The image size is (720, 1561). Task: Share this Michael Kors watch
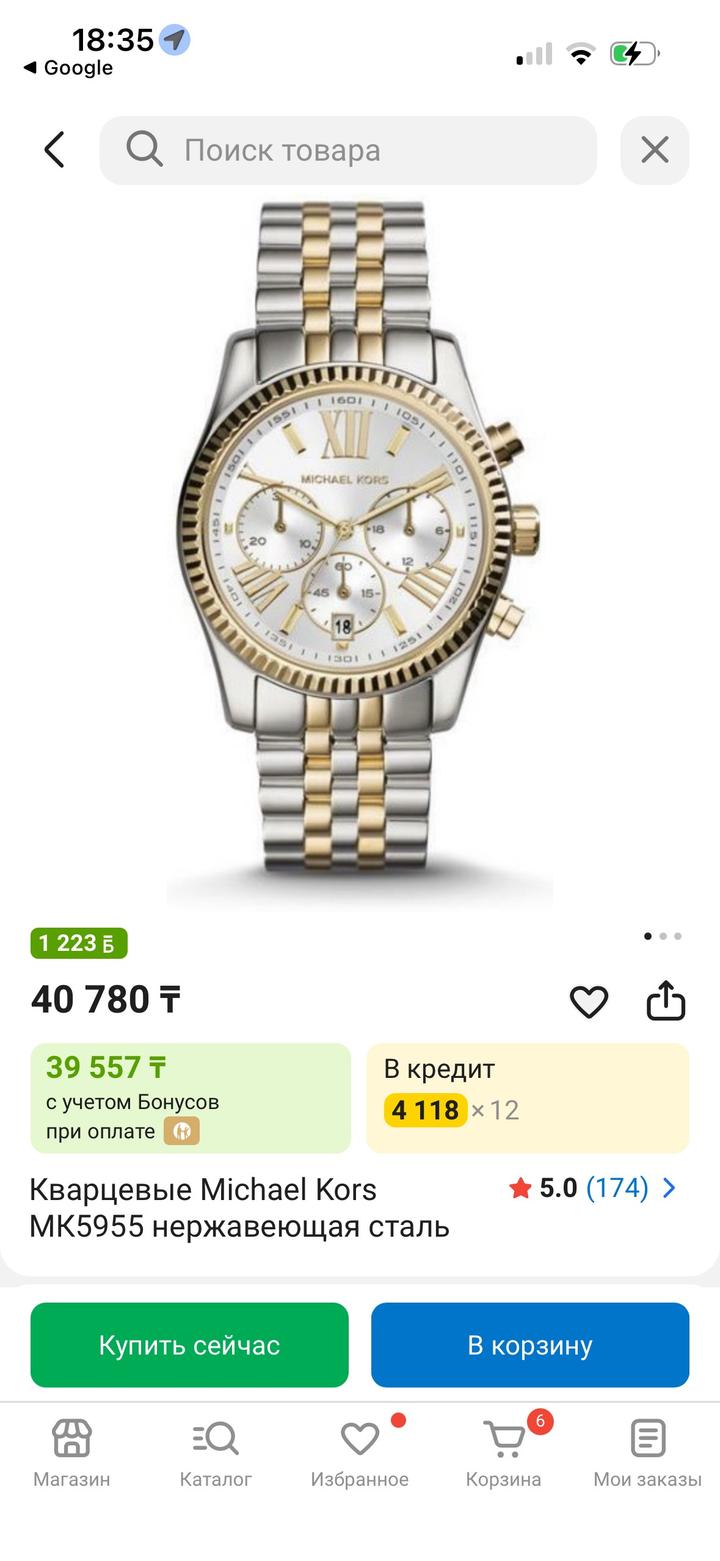[x=666, y=1000]
